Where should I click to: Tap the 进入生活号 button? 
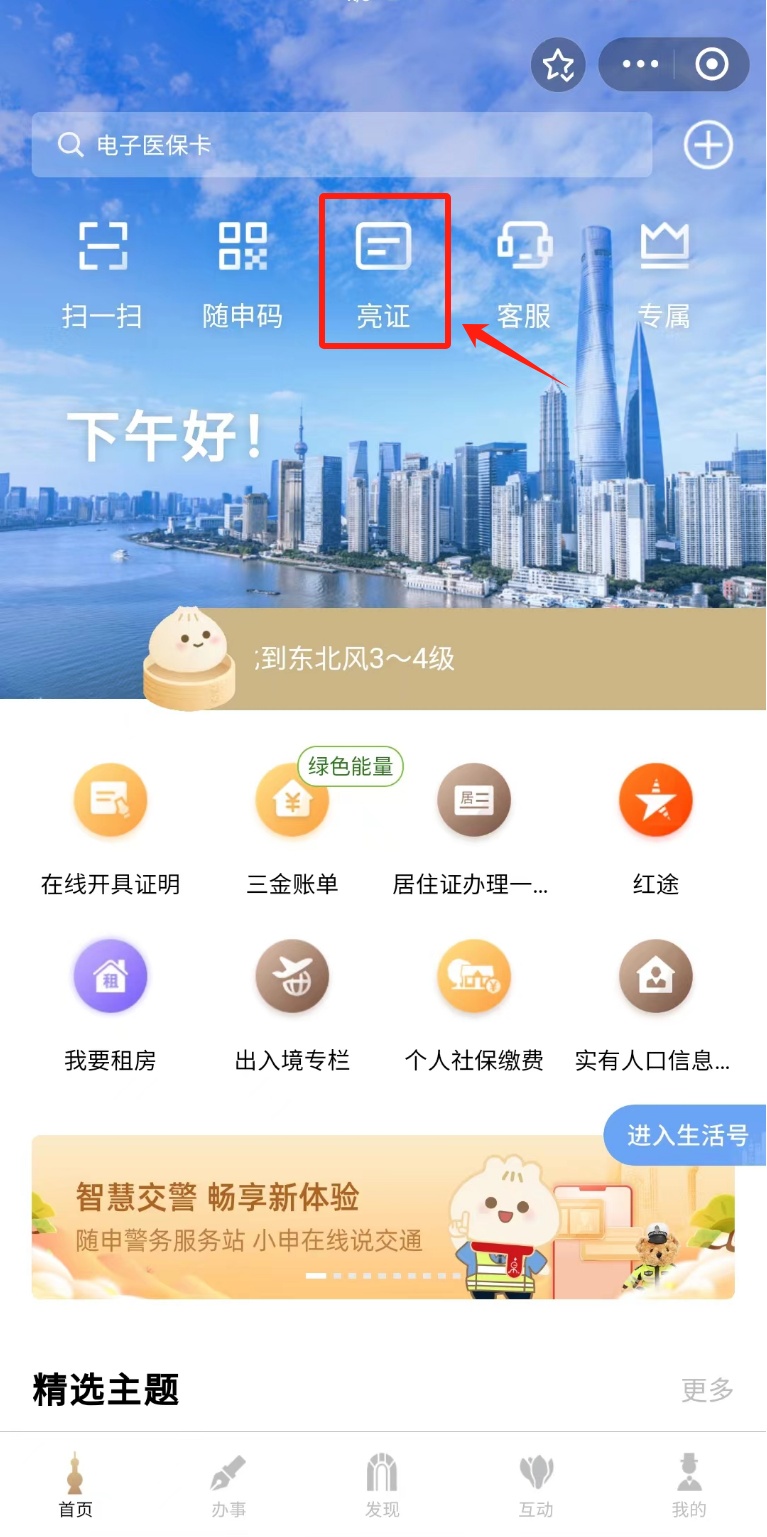point(686,1135)
